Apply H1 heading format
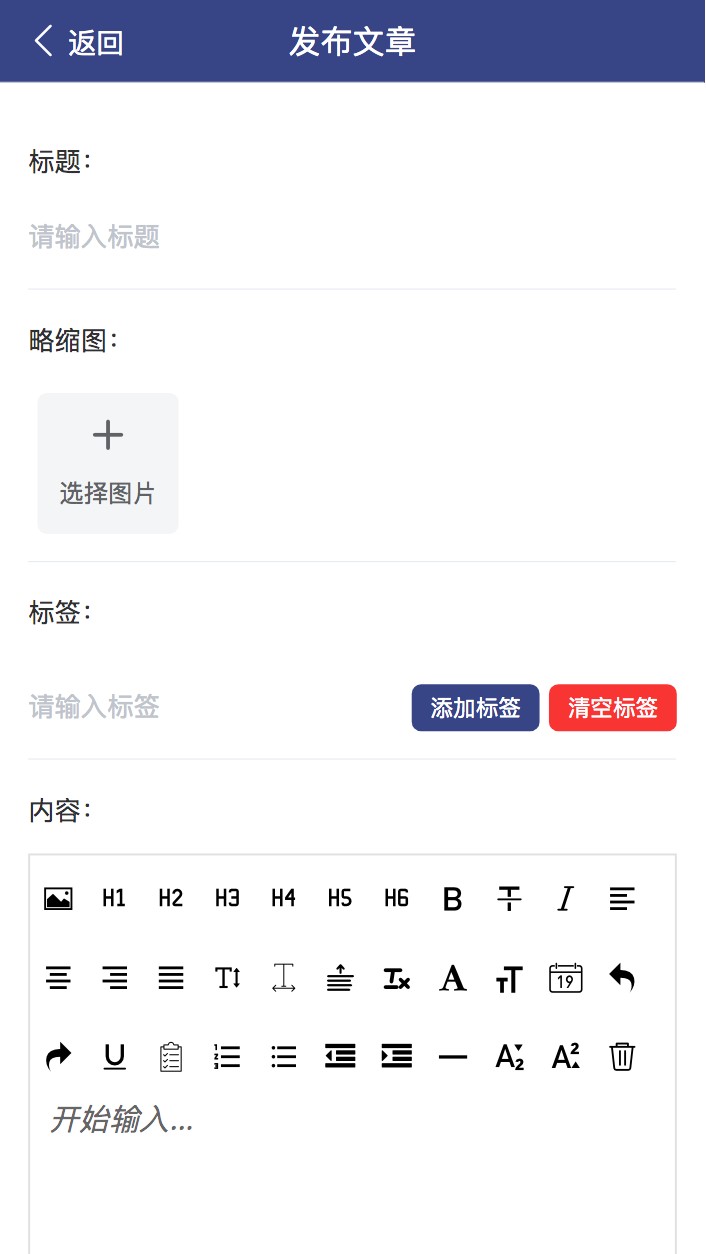 [114, 899]
